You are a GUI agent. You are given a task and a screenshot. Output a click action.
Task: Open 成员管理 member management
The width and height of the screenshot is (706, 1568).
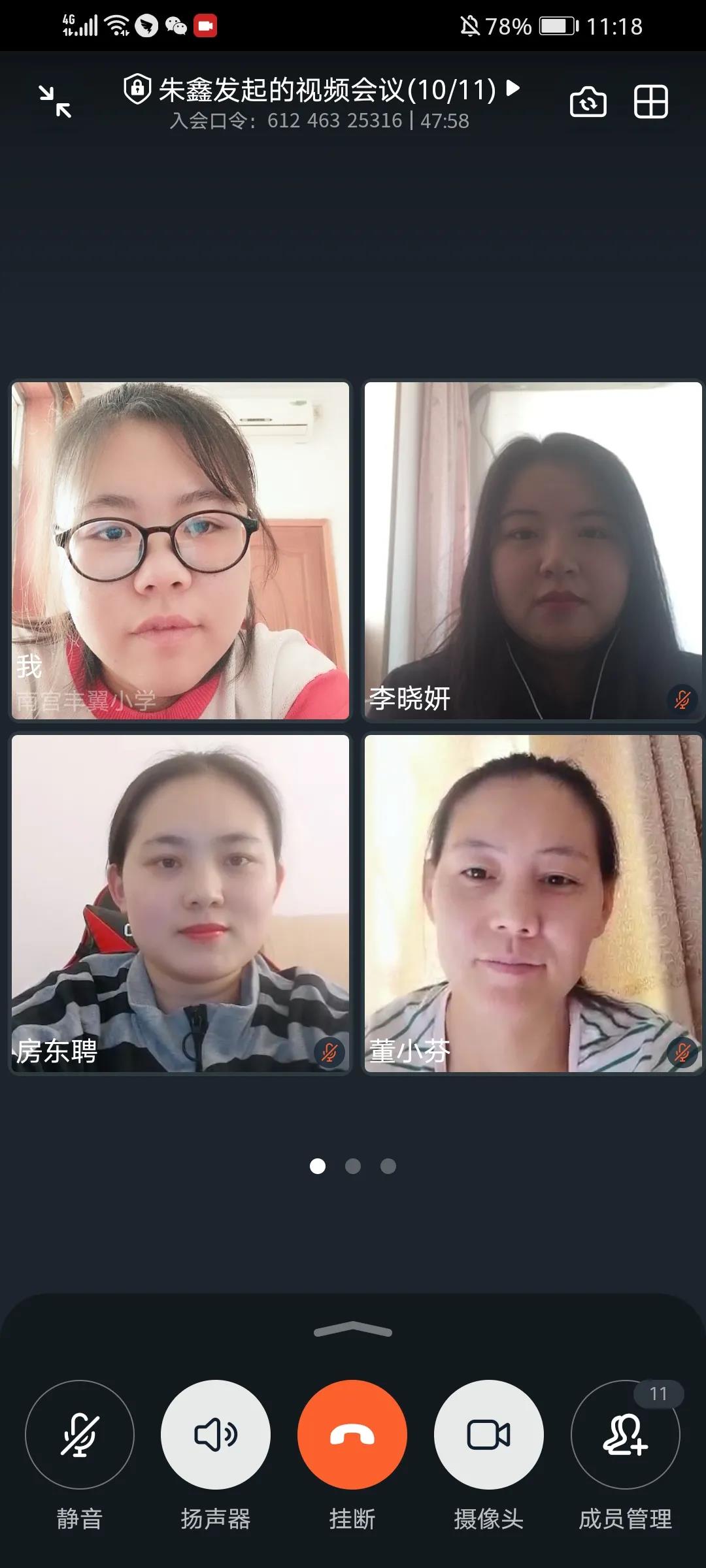tap(625, 1435)
